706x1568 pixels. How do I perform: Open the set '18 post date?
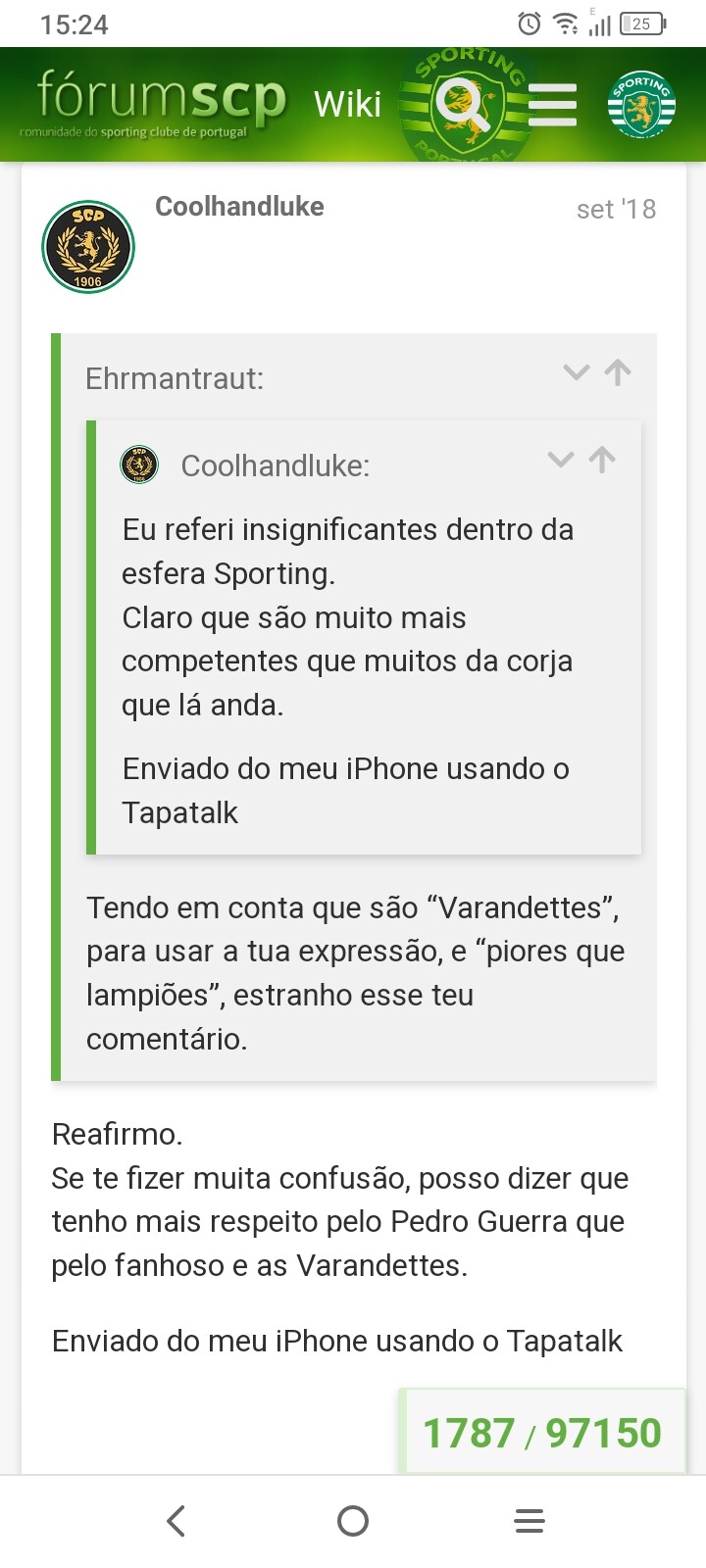point(616,209)
